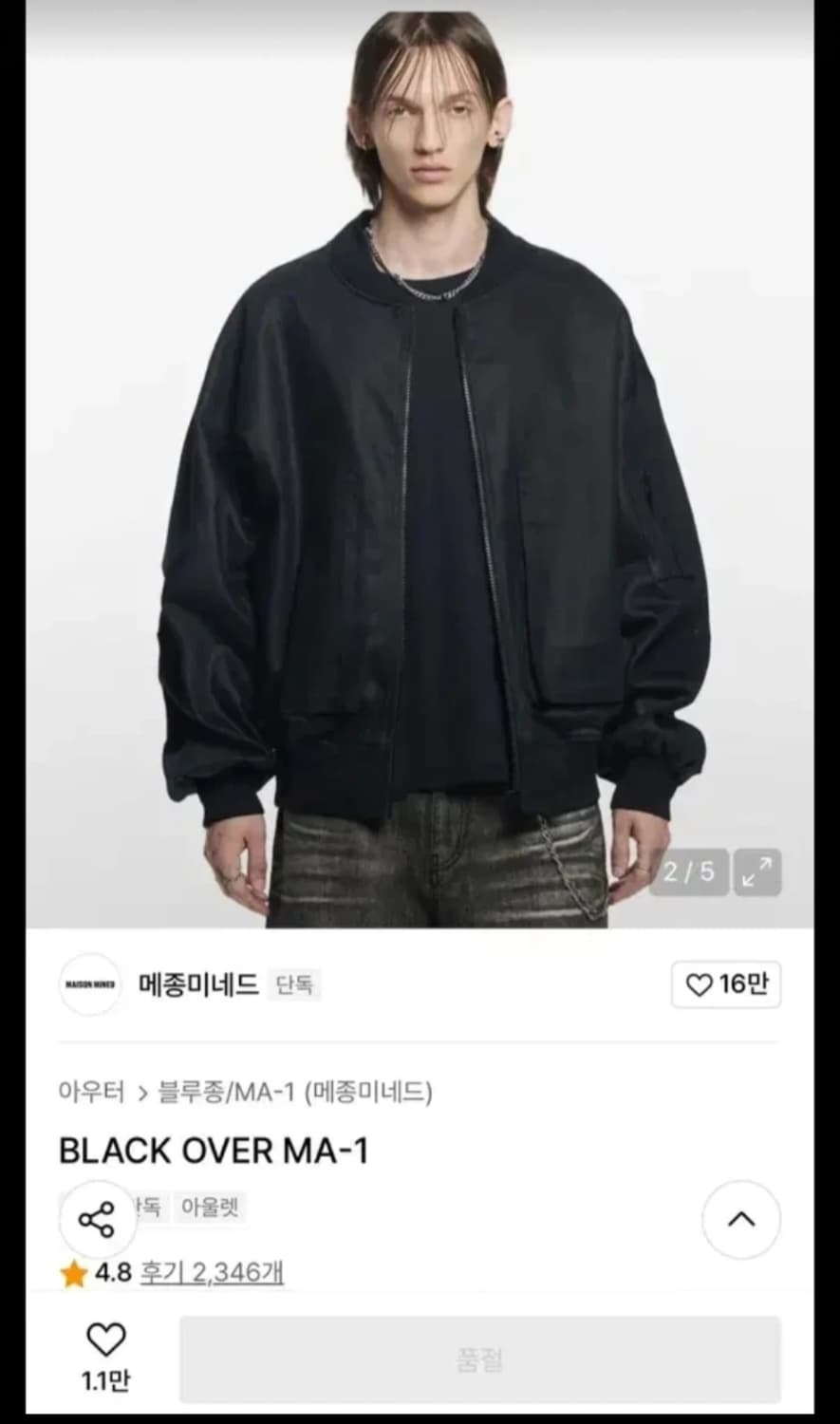Favorite the brand via the heart showing 16만

click(x=726, y=986)
